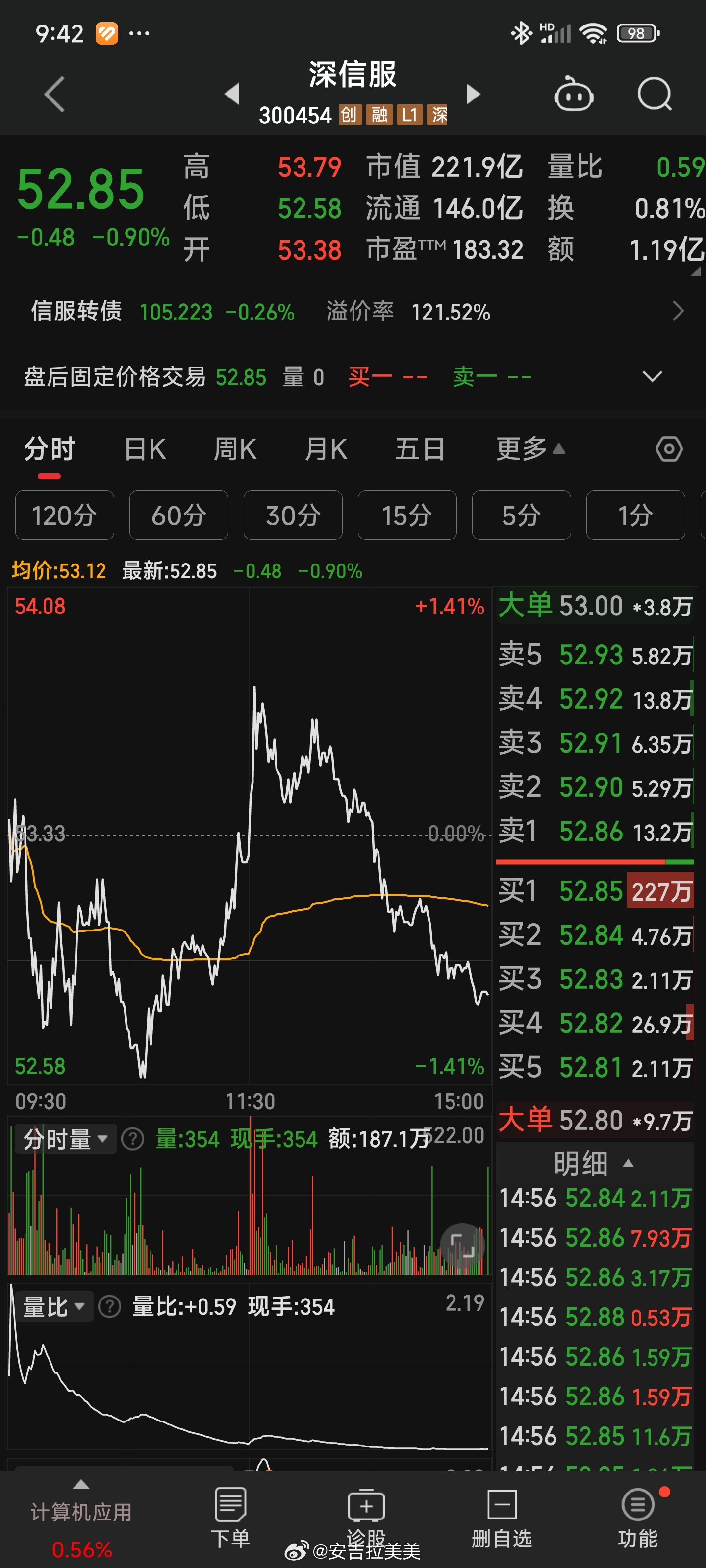Expand chart to fullscreen
This screenshot has height=1568, width=706.
pyautogui.click(x=462, y=1246)
